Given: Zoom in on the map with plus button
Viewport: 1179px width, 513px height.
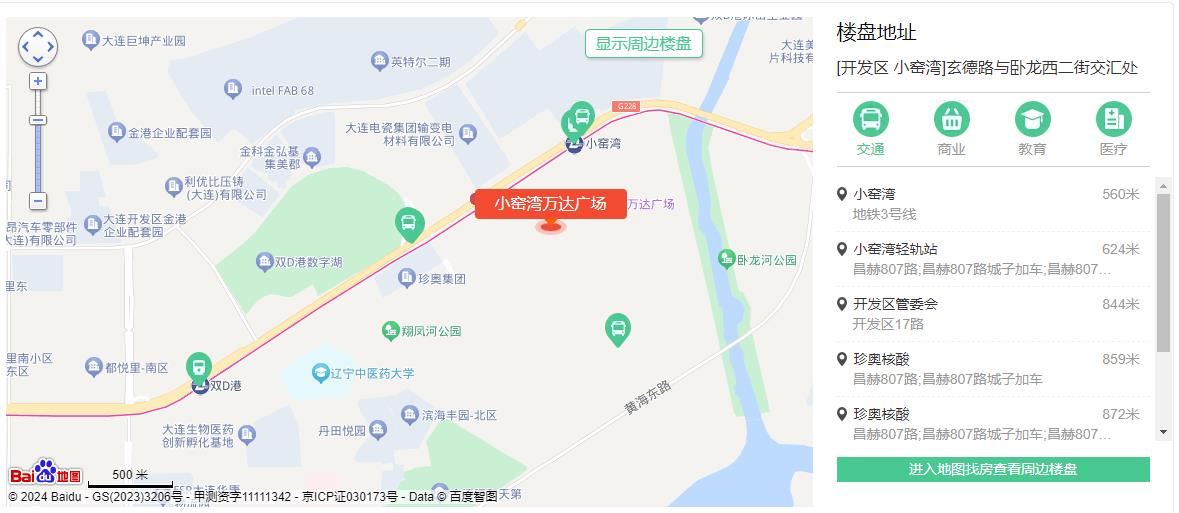Looking at the screenshot, I should (x=38, y=81).
